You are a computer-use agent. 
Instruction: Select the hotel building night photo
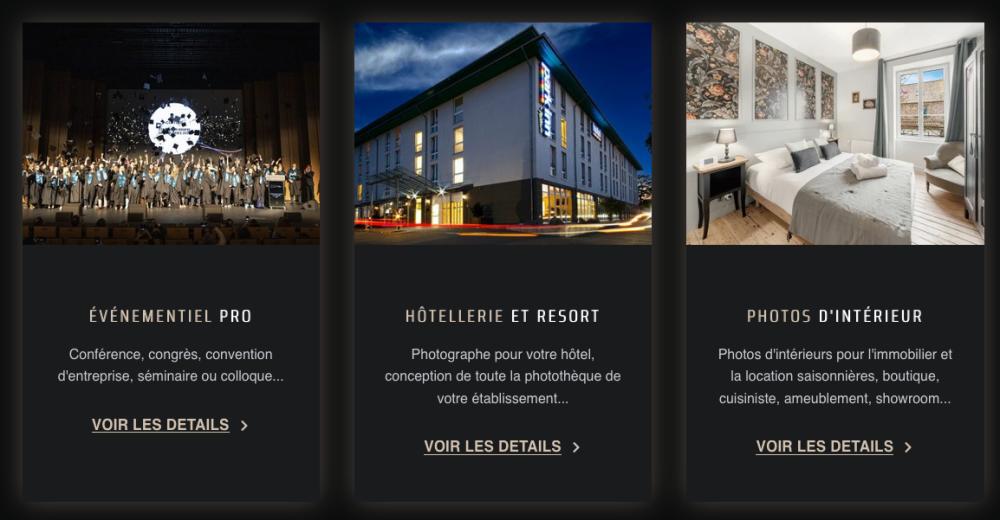click(502, 134)
